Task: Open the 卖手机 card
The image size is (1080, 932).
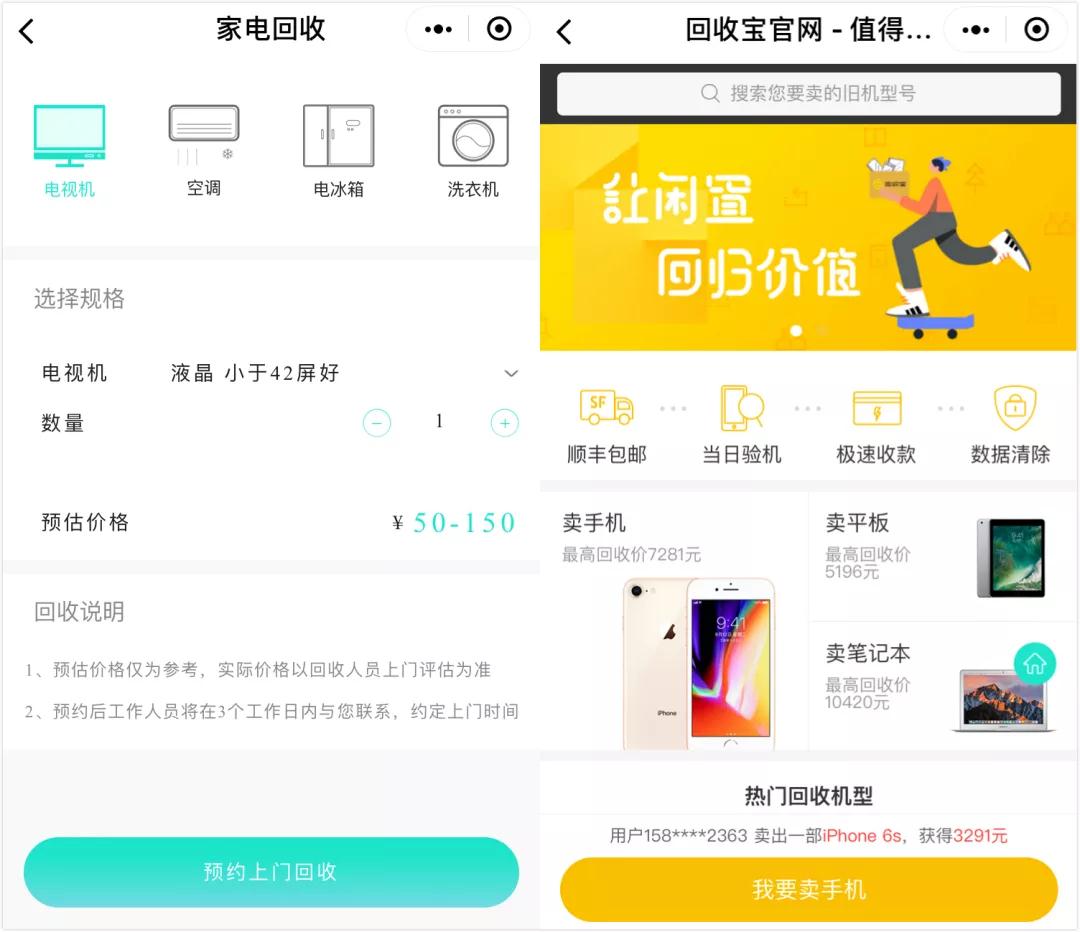Action: 673,620
